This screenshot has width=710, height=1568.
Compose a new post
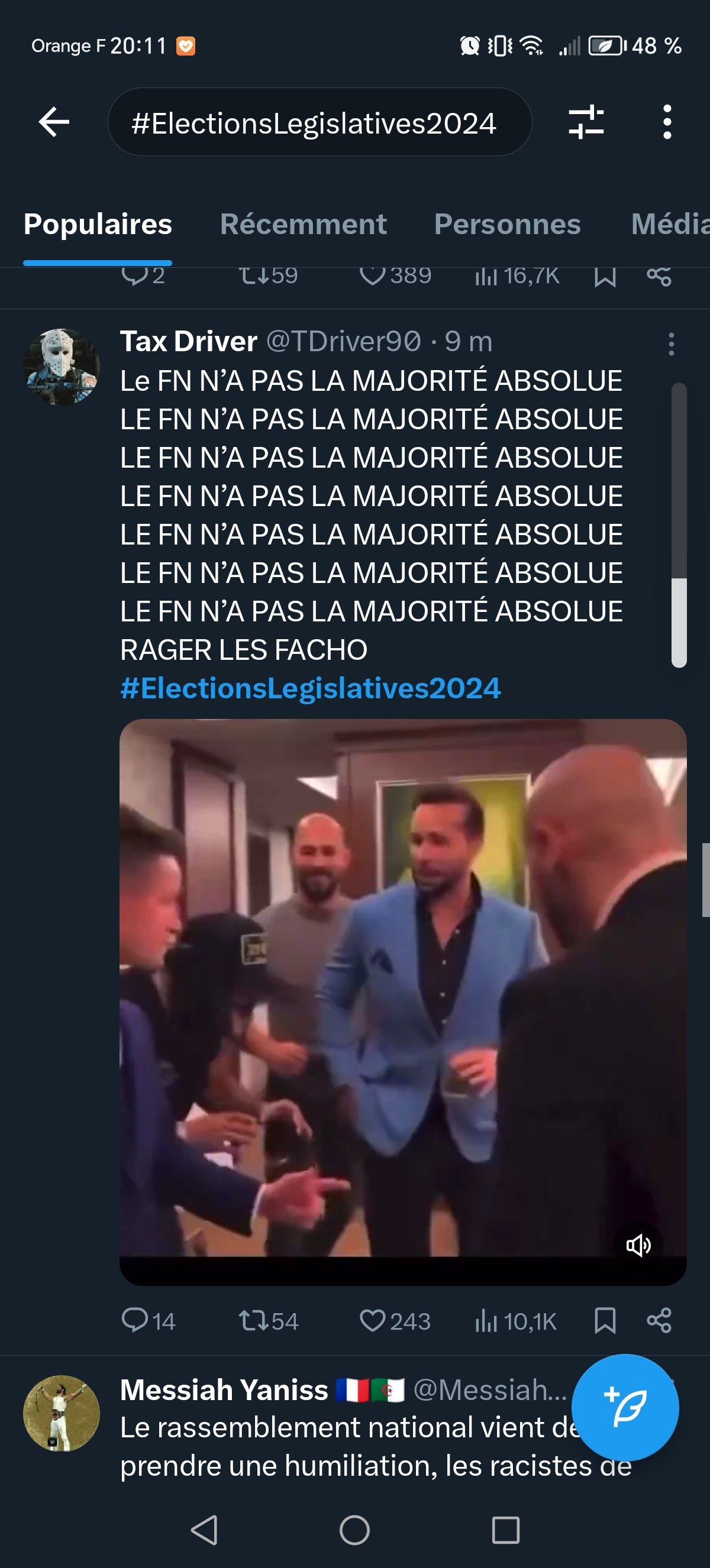(x=625, y=1408)
